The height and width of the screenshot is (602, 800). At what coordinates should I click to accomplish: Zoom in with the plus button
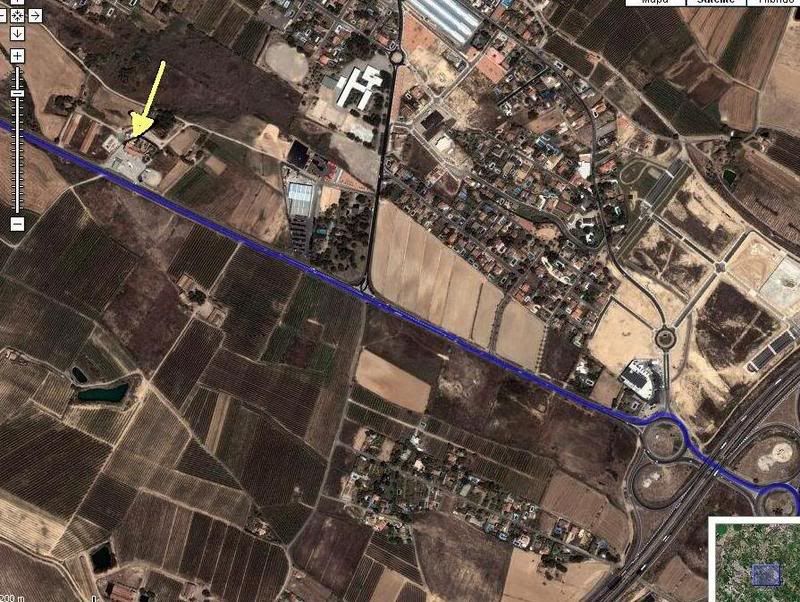[17, 55]
